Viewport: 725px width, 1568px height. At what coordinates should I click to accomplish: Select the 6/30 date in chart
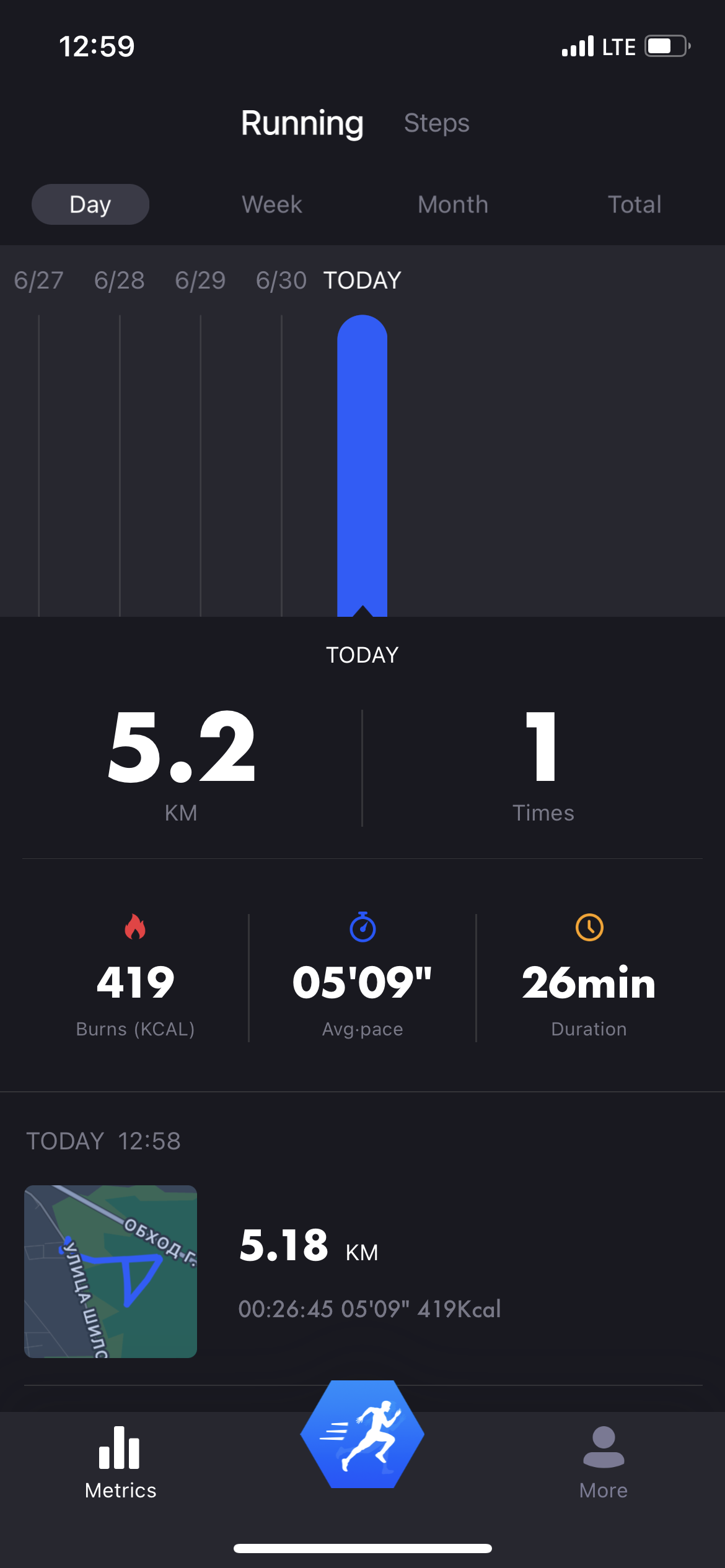(x=281, y=281)
